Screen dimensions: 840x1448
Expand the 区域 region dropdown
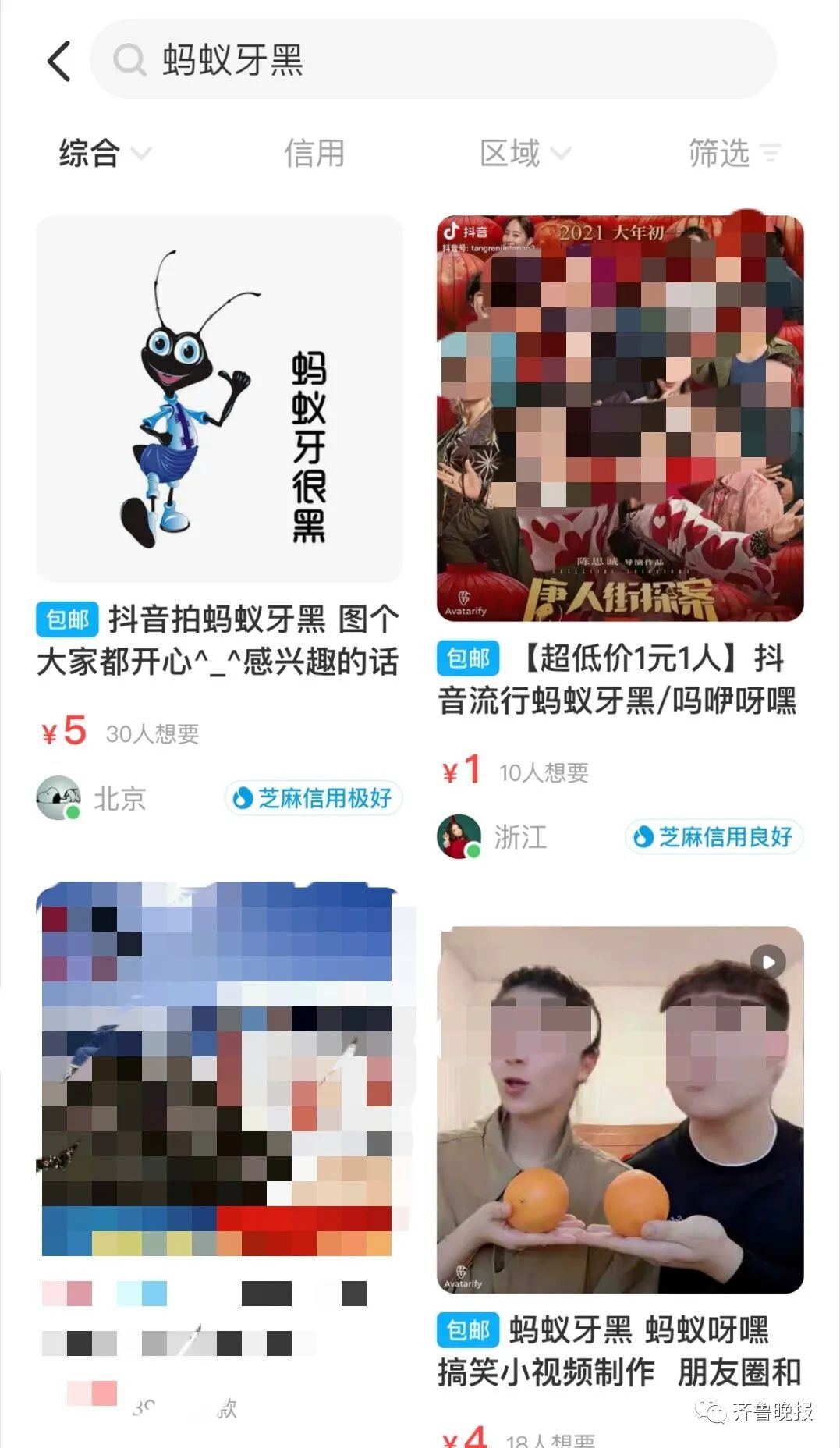(x=524, y=153)
